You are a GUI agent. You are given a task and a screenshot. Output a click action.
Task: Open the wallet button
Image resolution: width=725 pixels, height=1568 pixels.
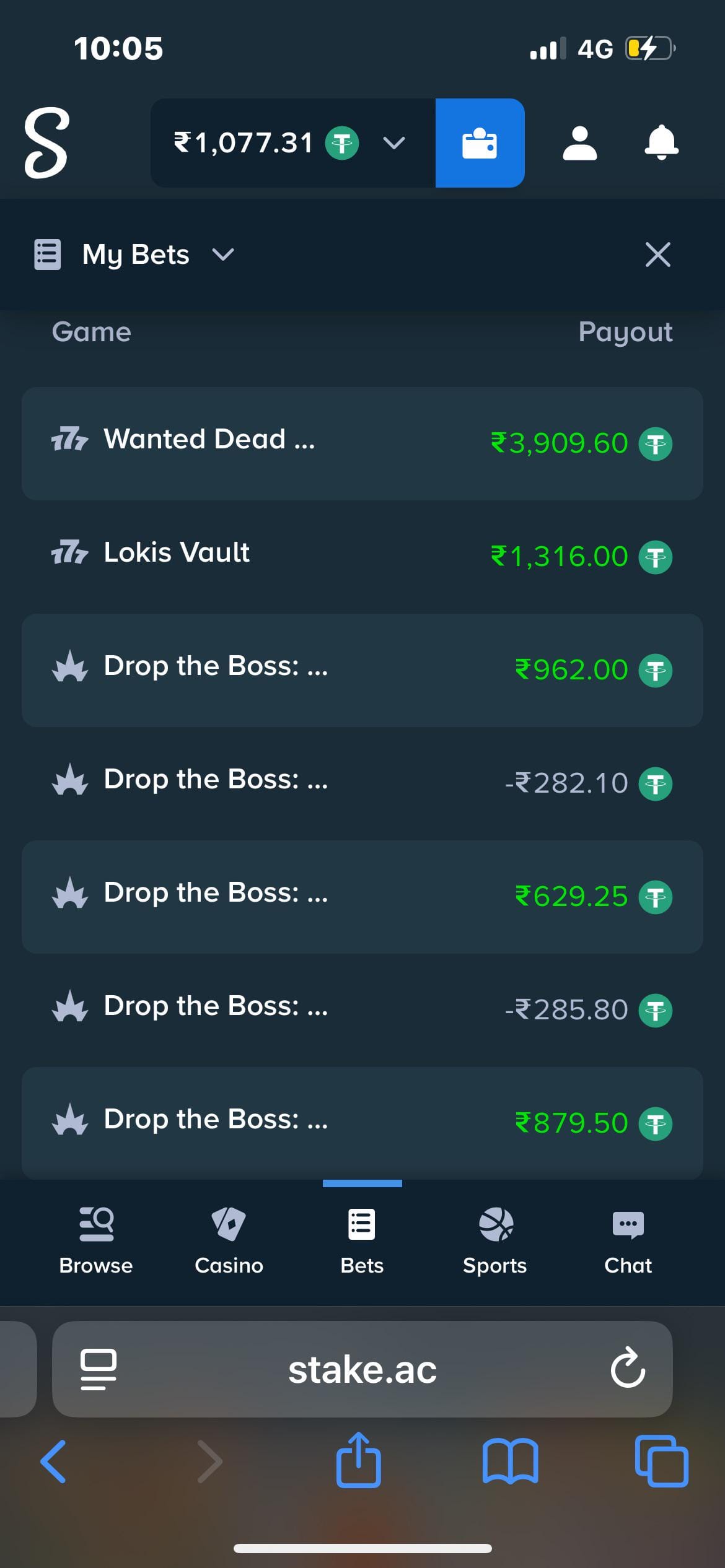[480, 143]
